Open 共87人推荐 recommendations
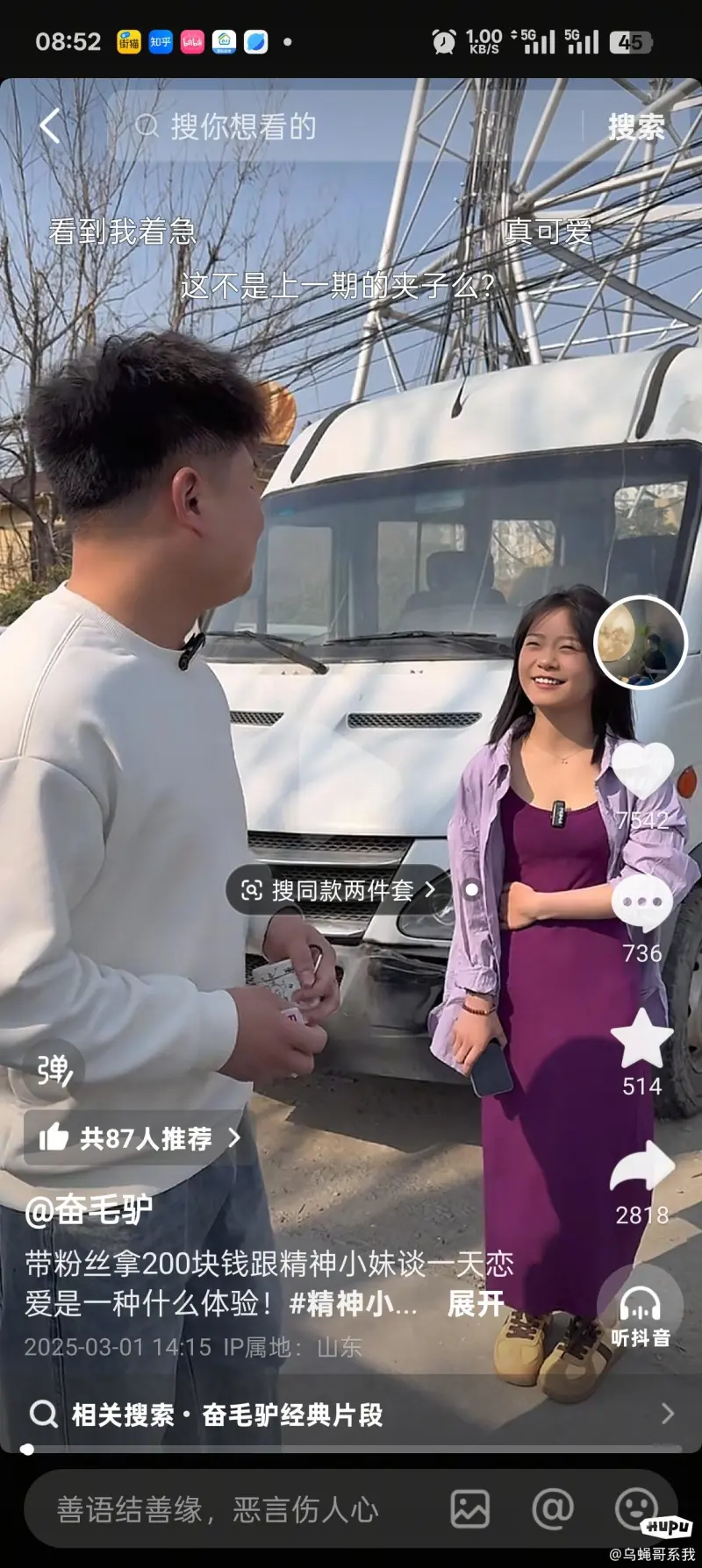This screenshot has height=1568, width=702. click(x=136, y=1138)
